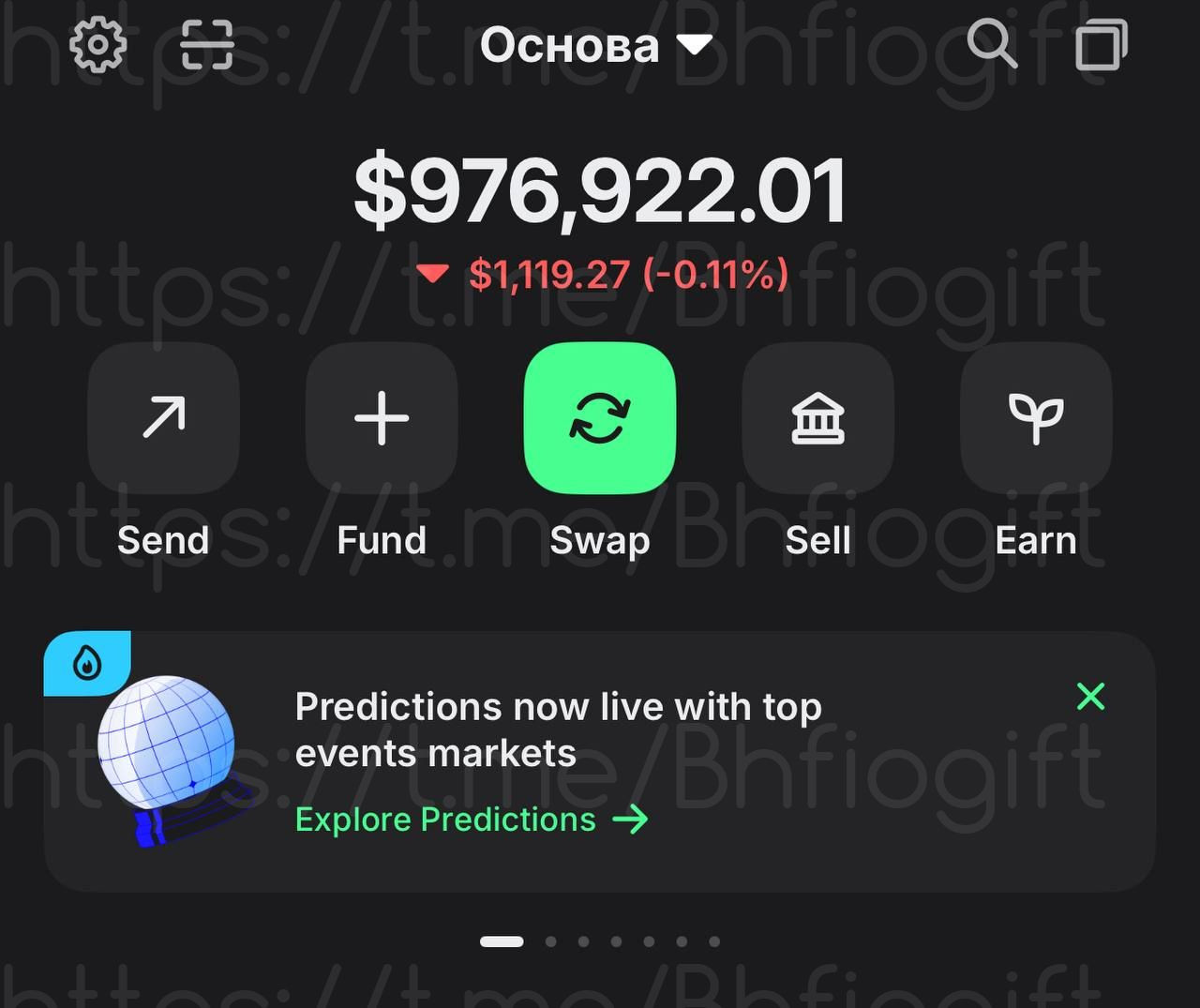Tap Fund to add money
1200x1008 pixels.
pos(382,418)
